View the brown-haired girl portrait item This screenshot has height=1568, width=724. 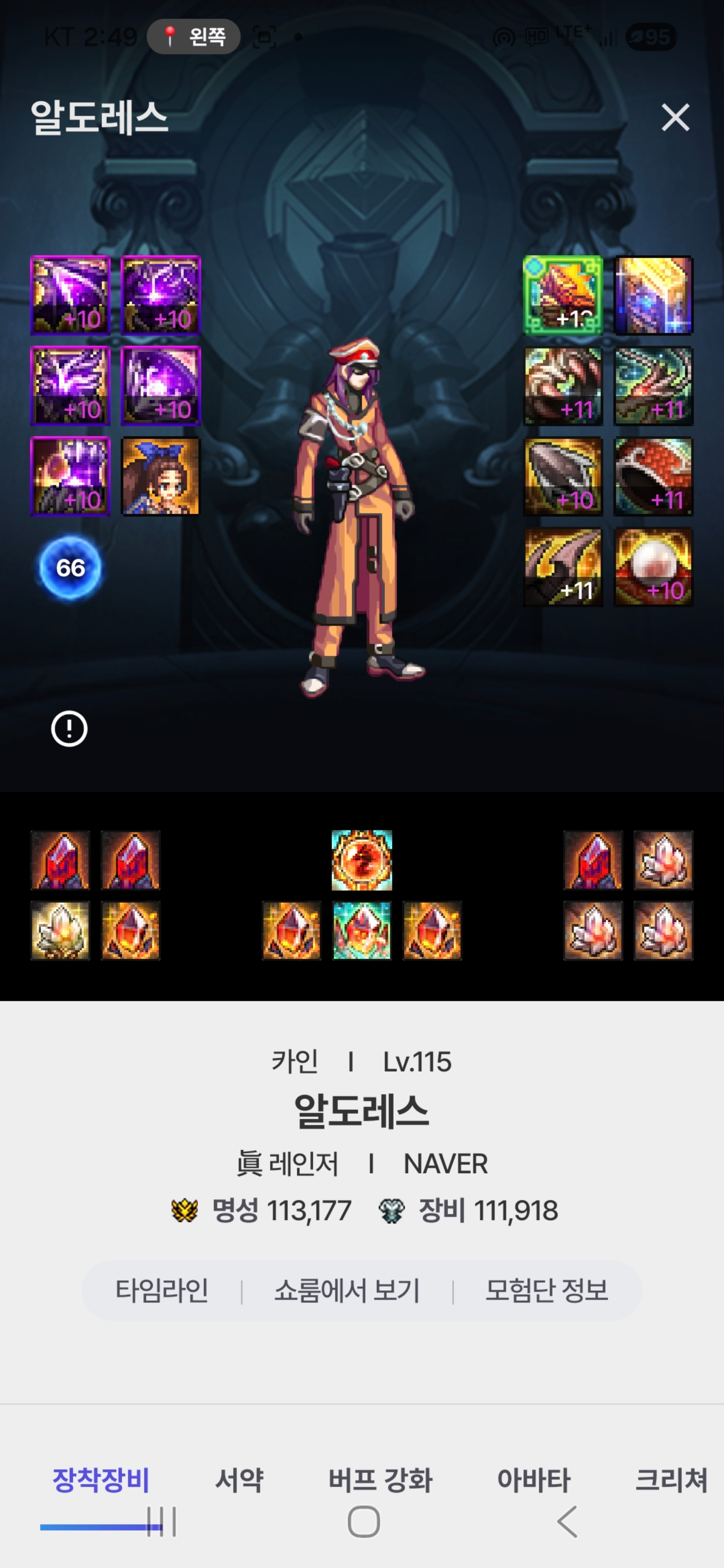pos(161,476)
